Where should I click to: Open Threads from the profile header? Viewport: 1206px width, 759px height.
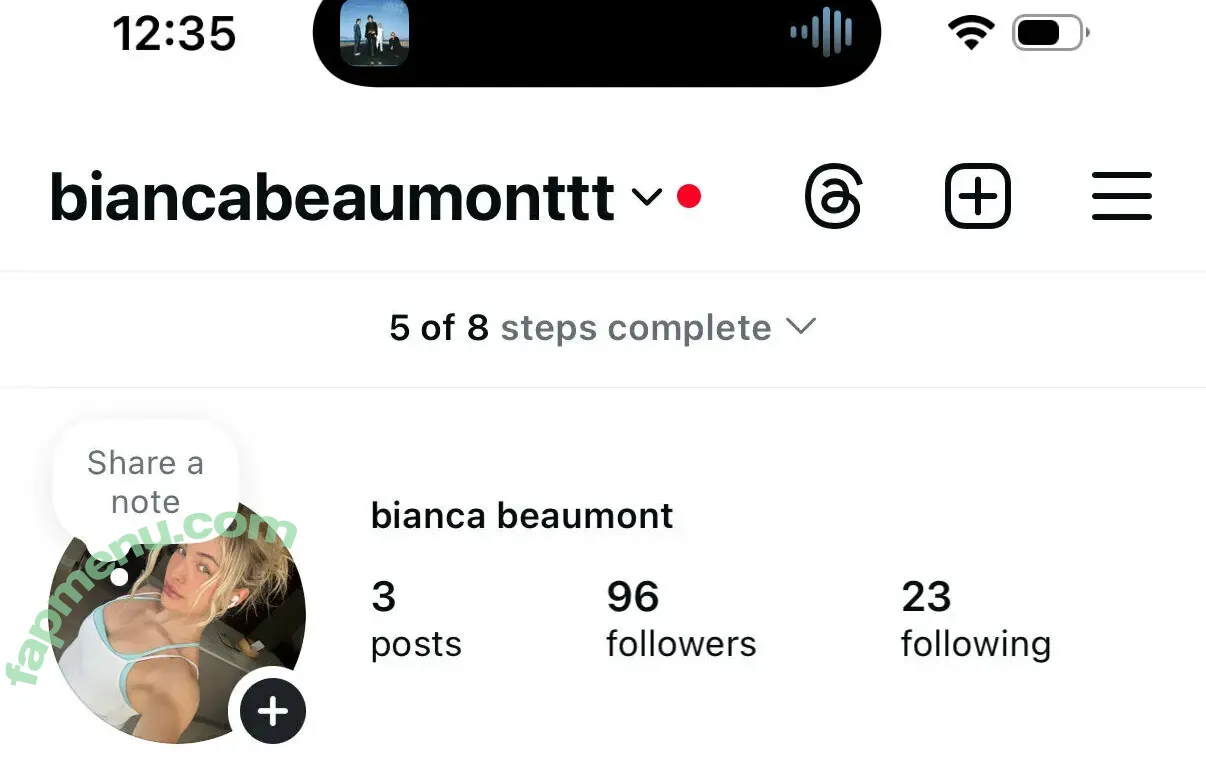[832, 197]
